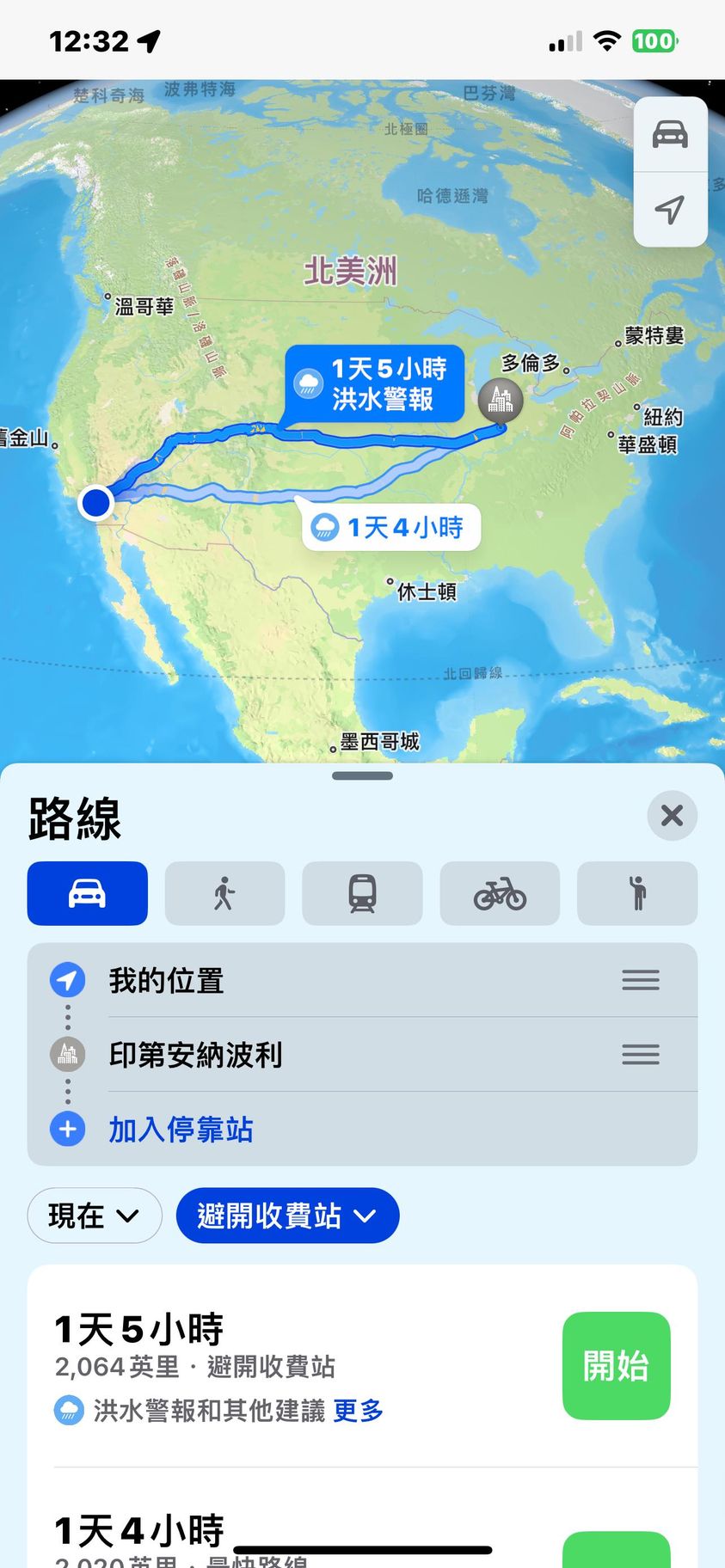Switch to transit directions
Image resolution: width=725 pixels, height=1568 pixels.
(x=362, y=893)
